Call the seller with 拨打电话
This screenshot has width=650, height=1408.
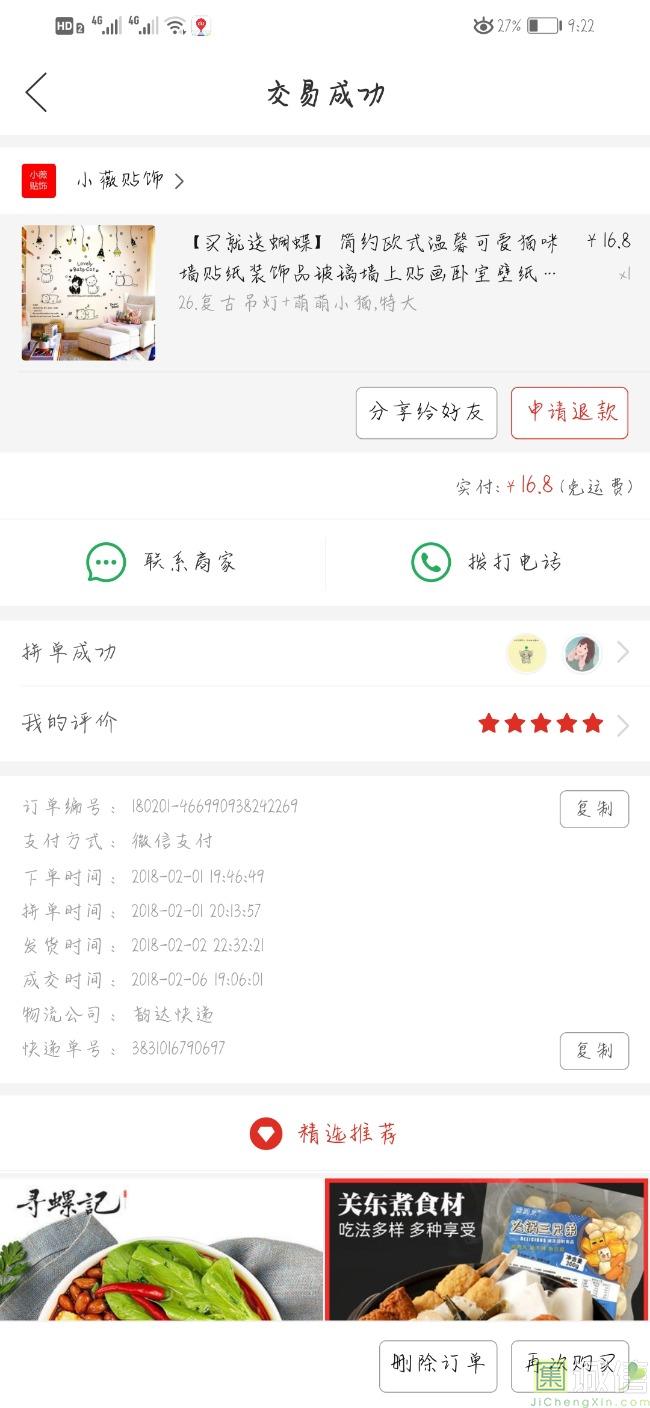[x=487, y=562]
